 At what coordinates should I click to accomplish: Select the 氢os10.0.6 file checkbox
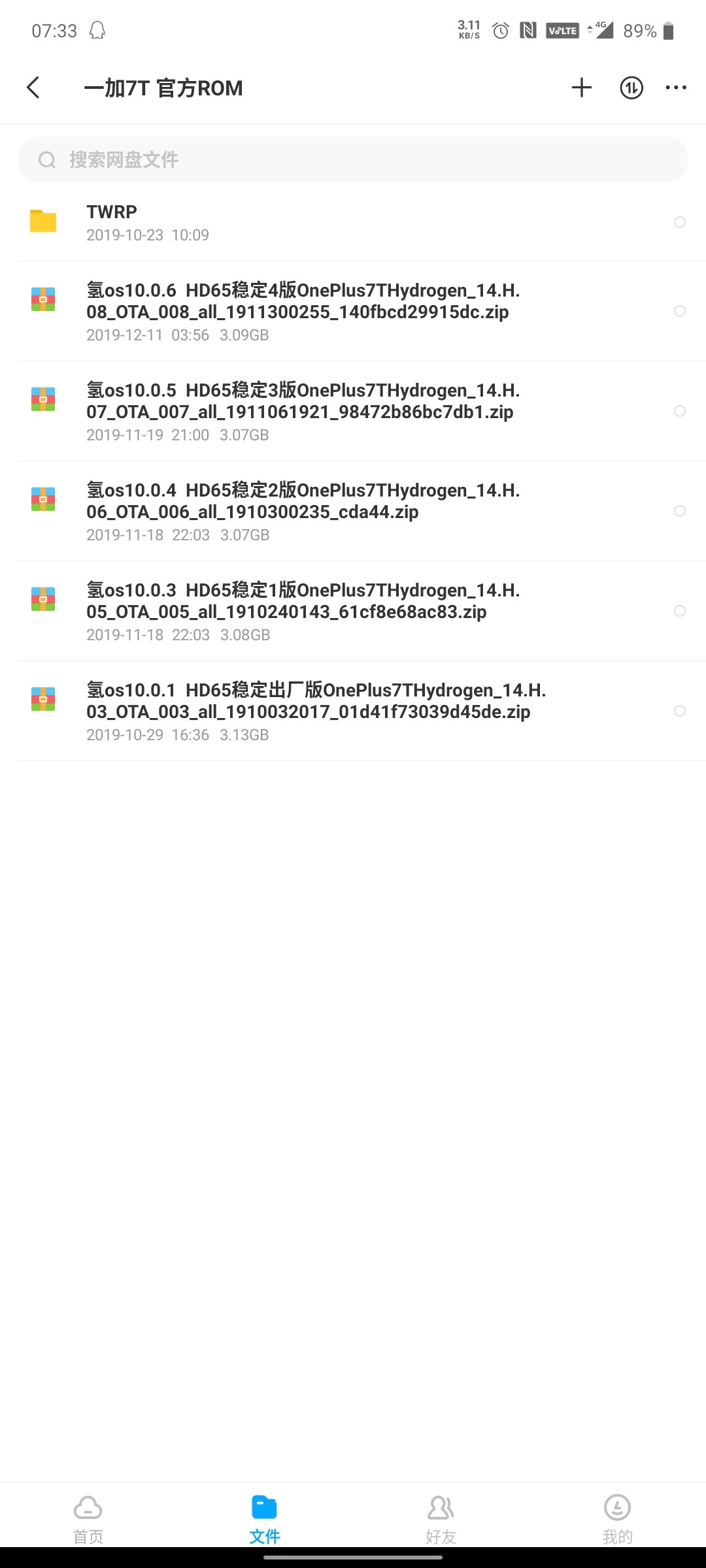(x=680, y=311)
